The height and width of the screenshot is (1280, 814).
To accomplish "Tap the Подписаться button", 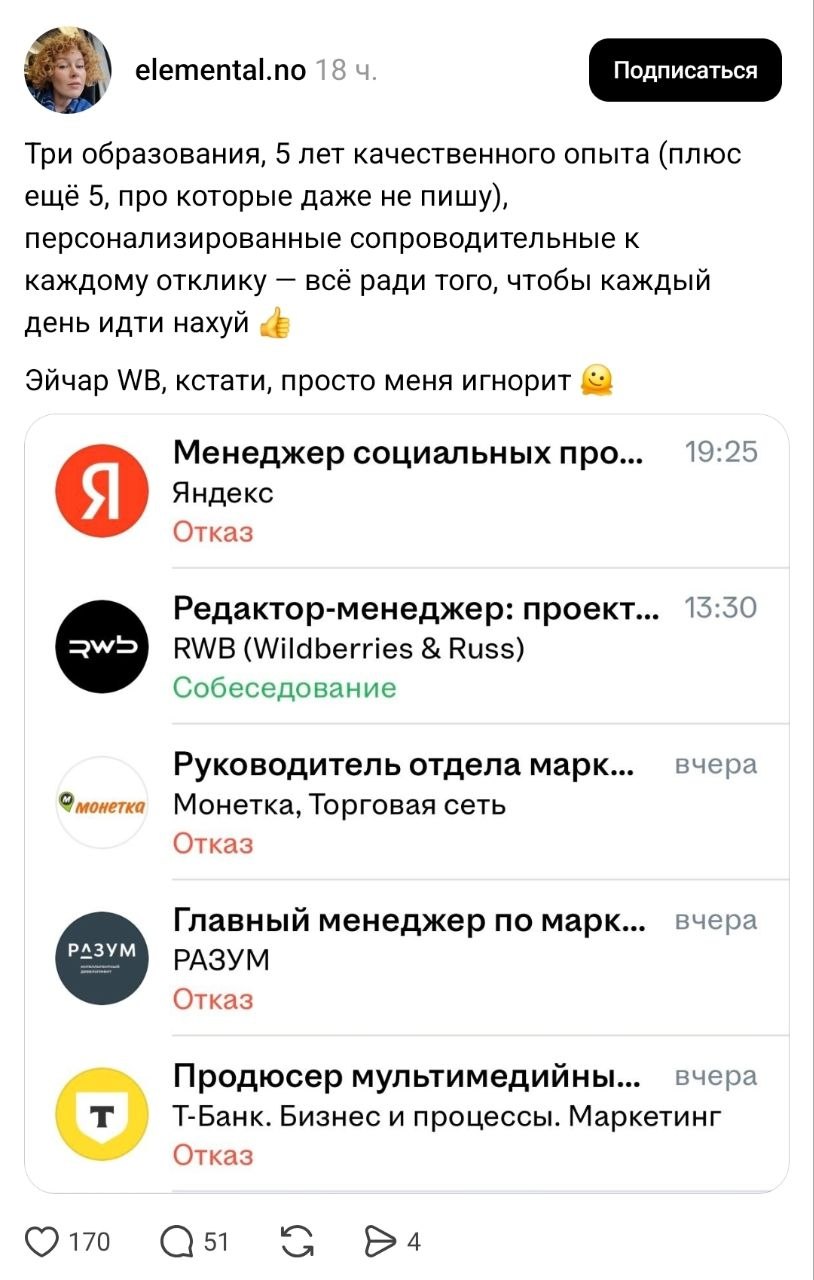I will [685, 70].
